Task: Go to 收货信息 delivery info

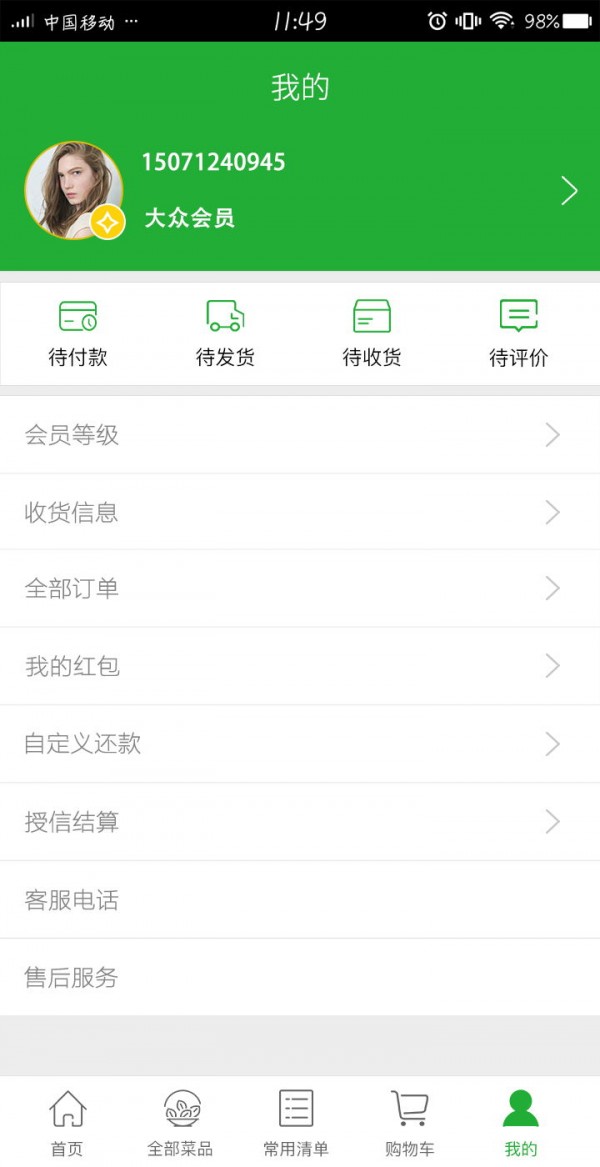Action: [x=300, y=512]
